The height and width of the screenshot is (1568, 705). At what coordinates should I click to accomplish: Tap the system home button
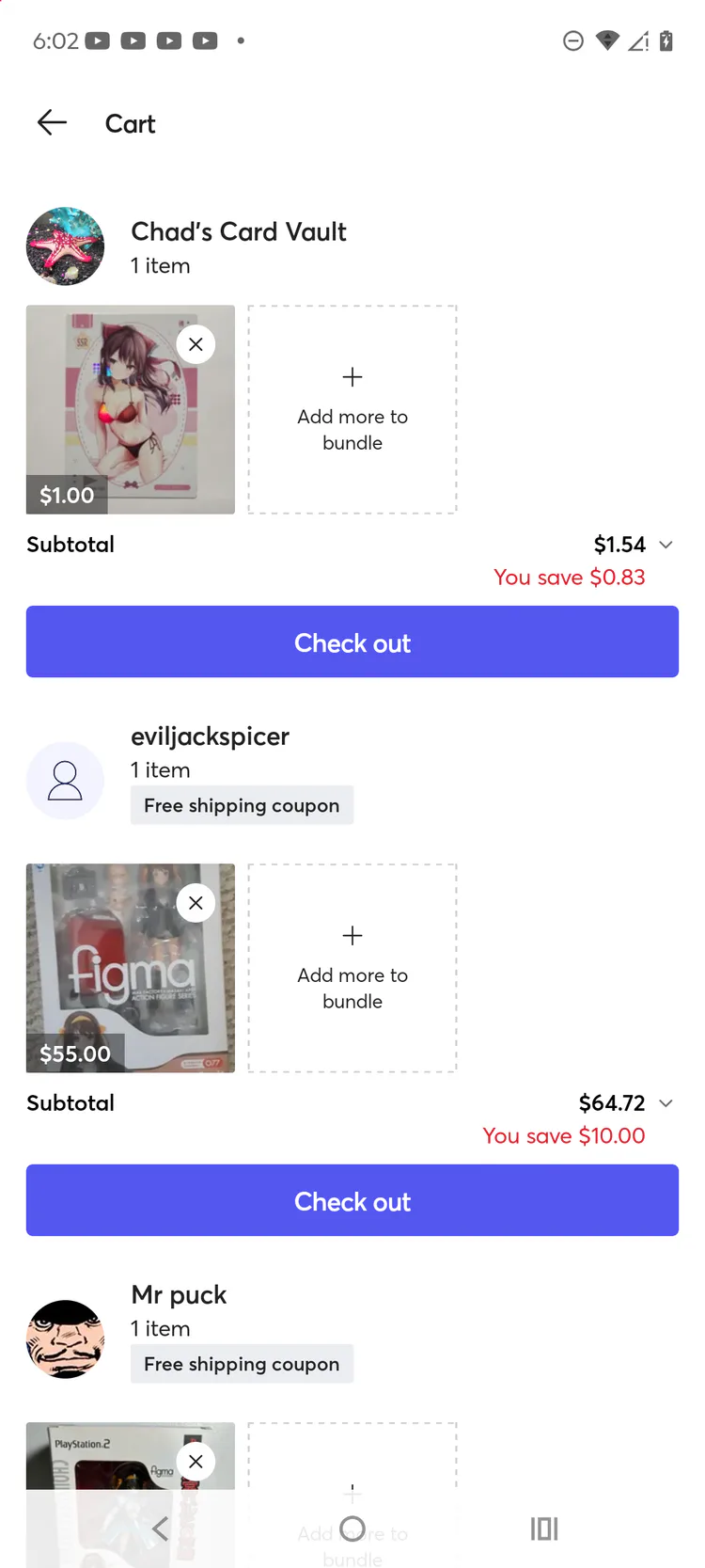click(x=352, y=1528)
